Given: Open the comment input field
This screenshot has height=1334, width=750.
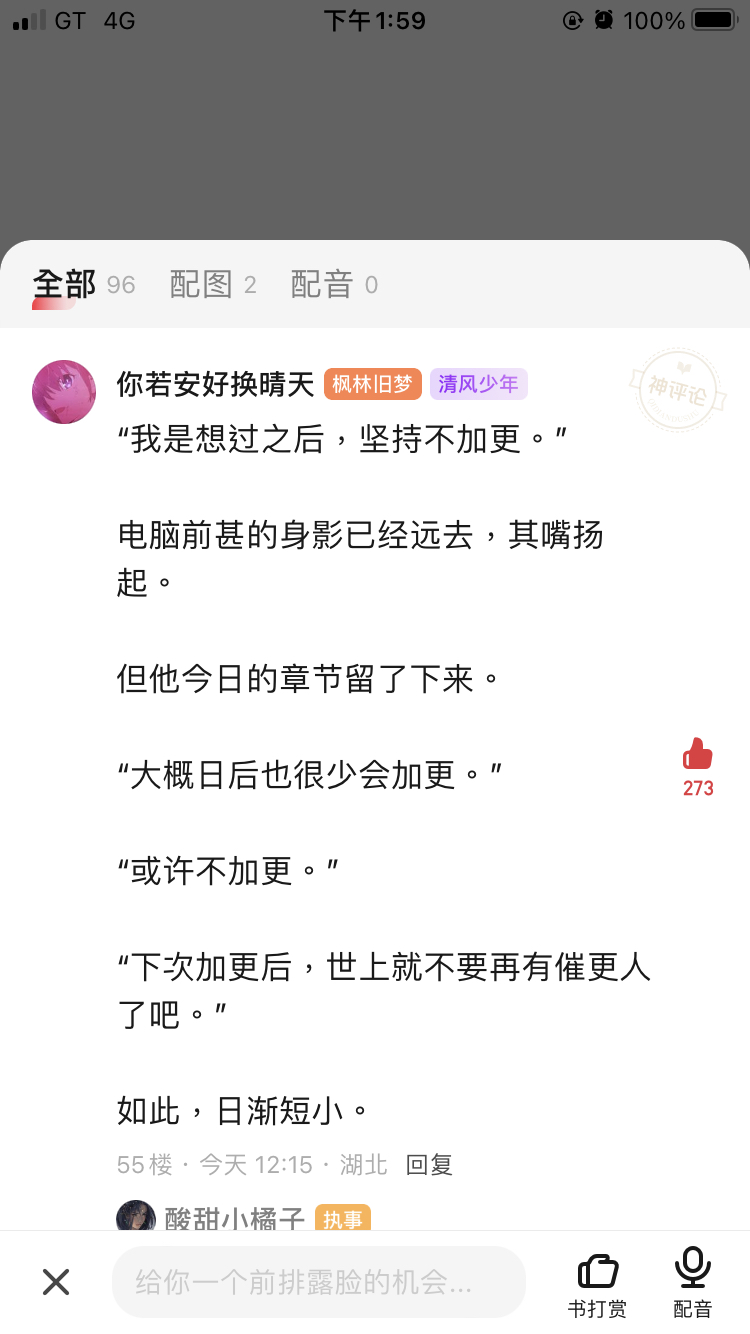Looking at the screenshot, I should tap(318, 1282).
